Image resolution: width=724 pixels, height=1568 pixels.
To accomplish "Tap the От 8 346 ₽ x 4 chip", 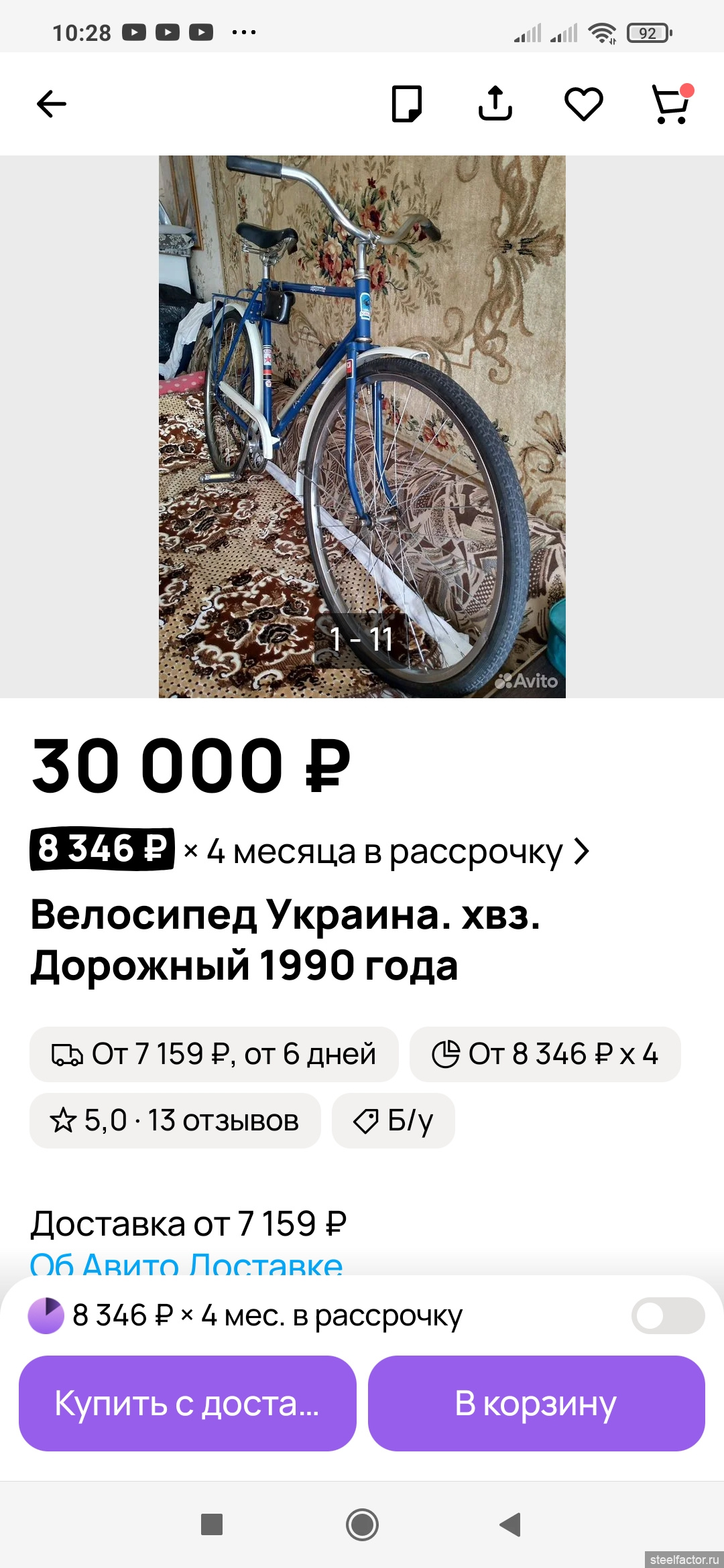I will 545,1054.
